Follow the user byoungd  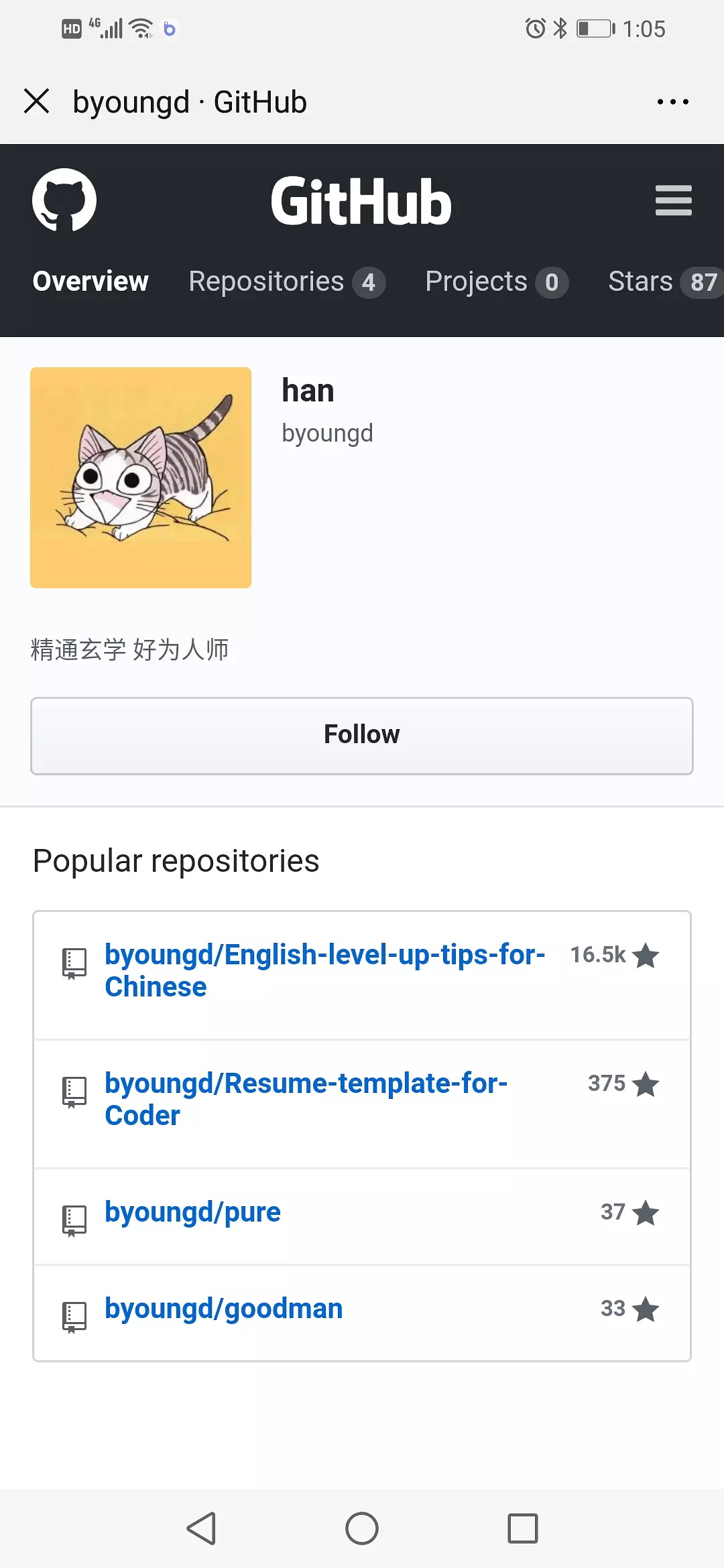point(362,735)
